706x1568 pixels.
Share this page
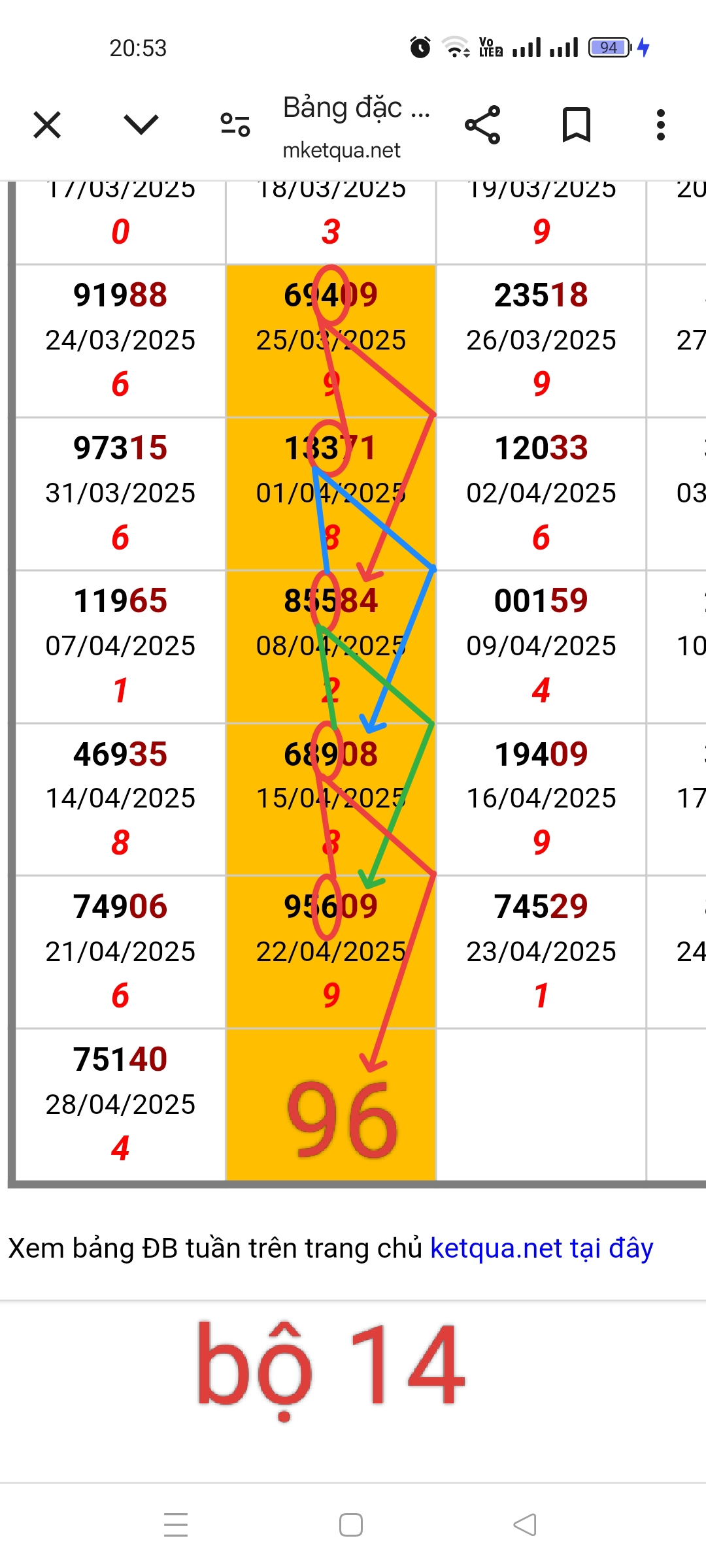click(x=482, y=125)
